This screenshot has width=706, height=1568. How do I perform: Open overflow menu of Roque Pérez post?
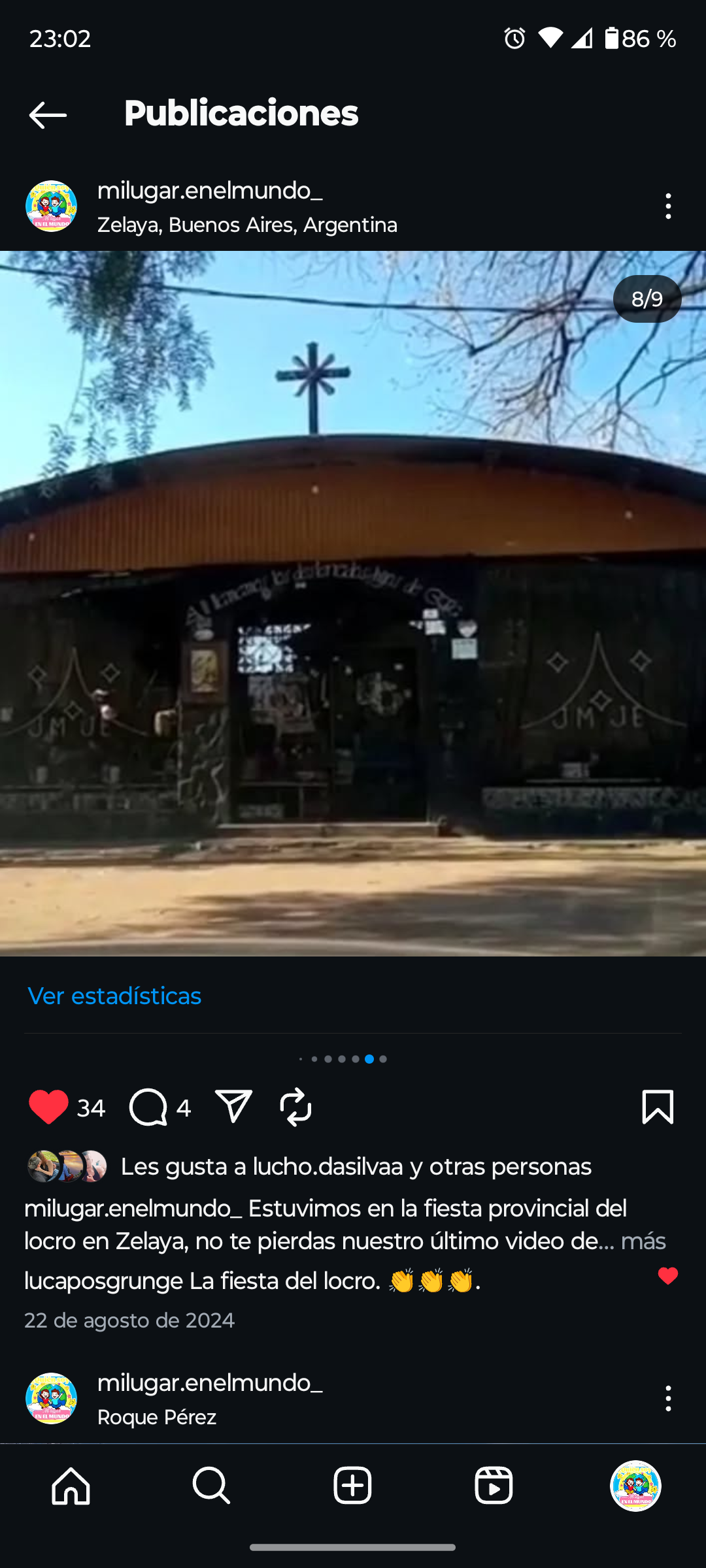pos(667,1399)
